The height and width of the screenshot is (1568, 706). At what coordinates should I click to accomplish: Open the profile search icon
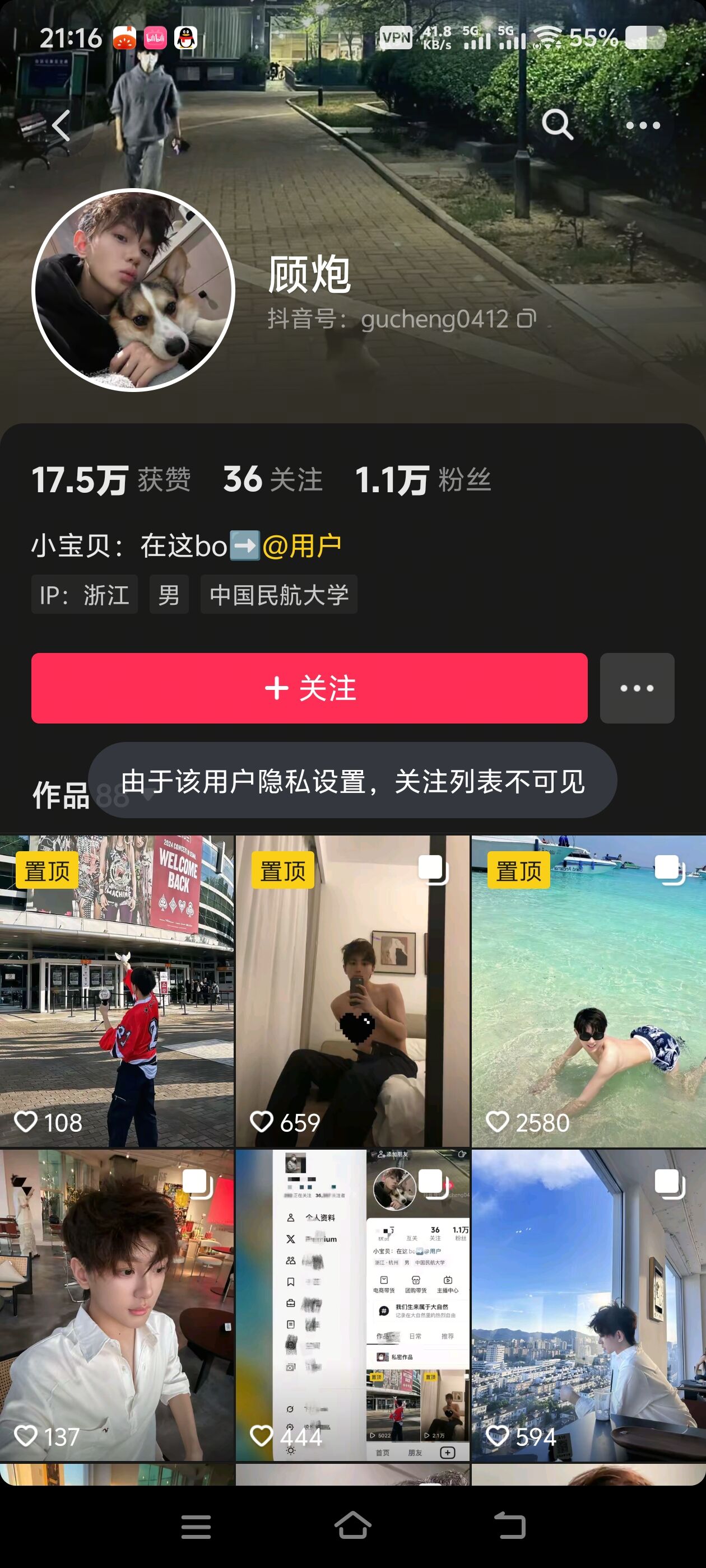point(557,125)
